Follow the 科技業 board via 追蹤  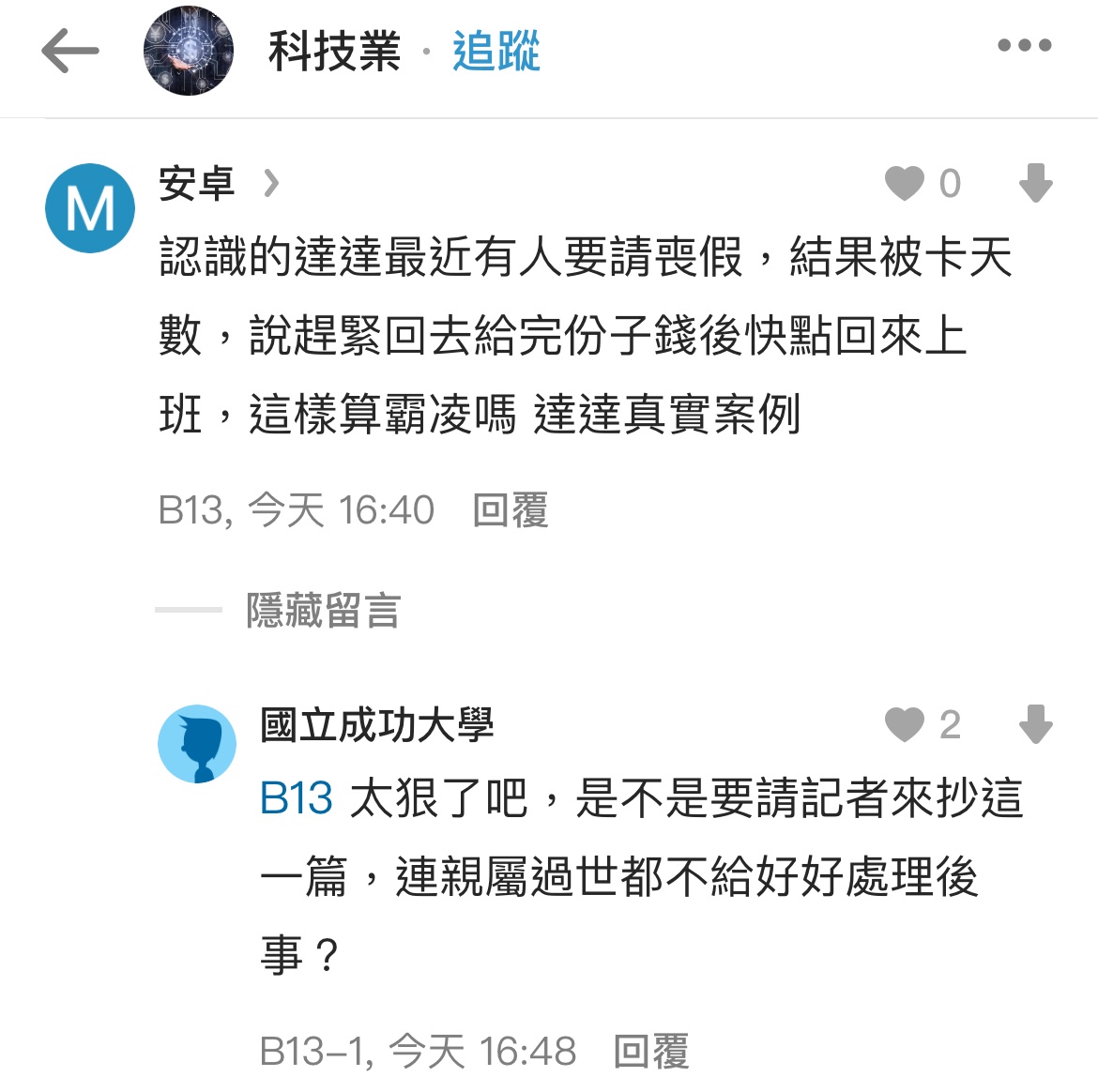496,51
